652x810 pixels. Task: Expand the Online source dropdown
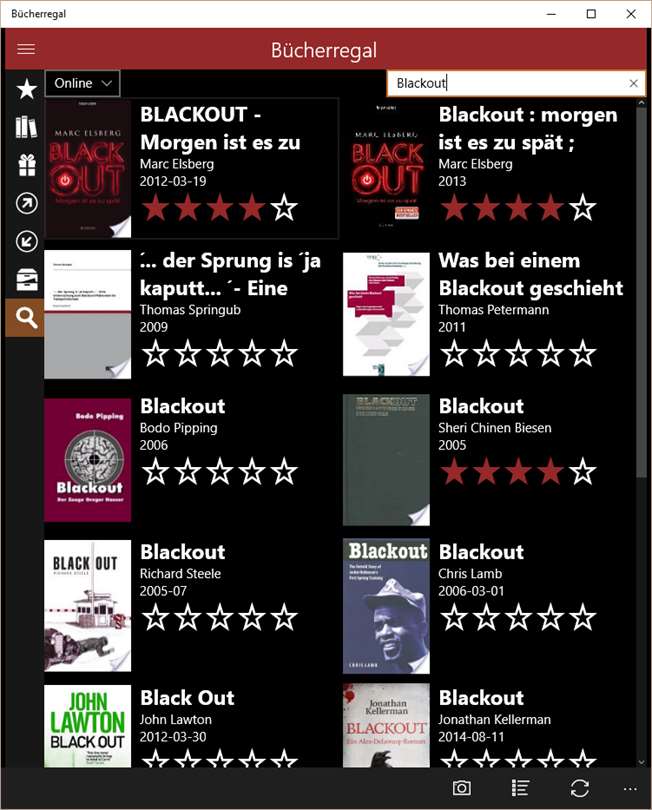tap(82, 84)
